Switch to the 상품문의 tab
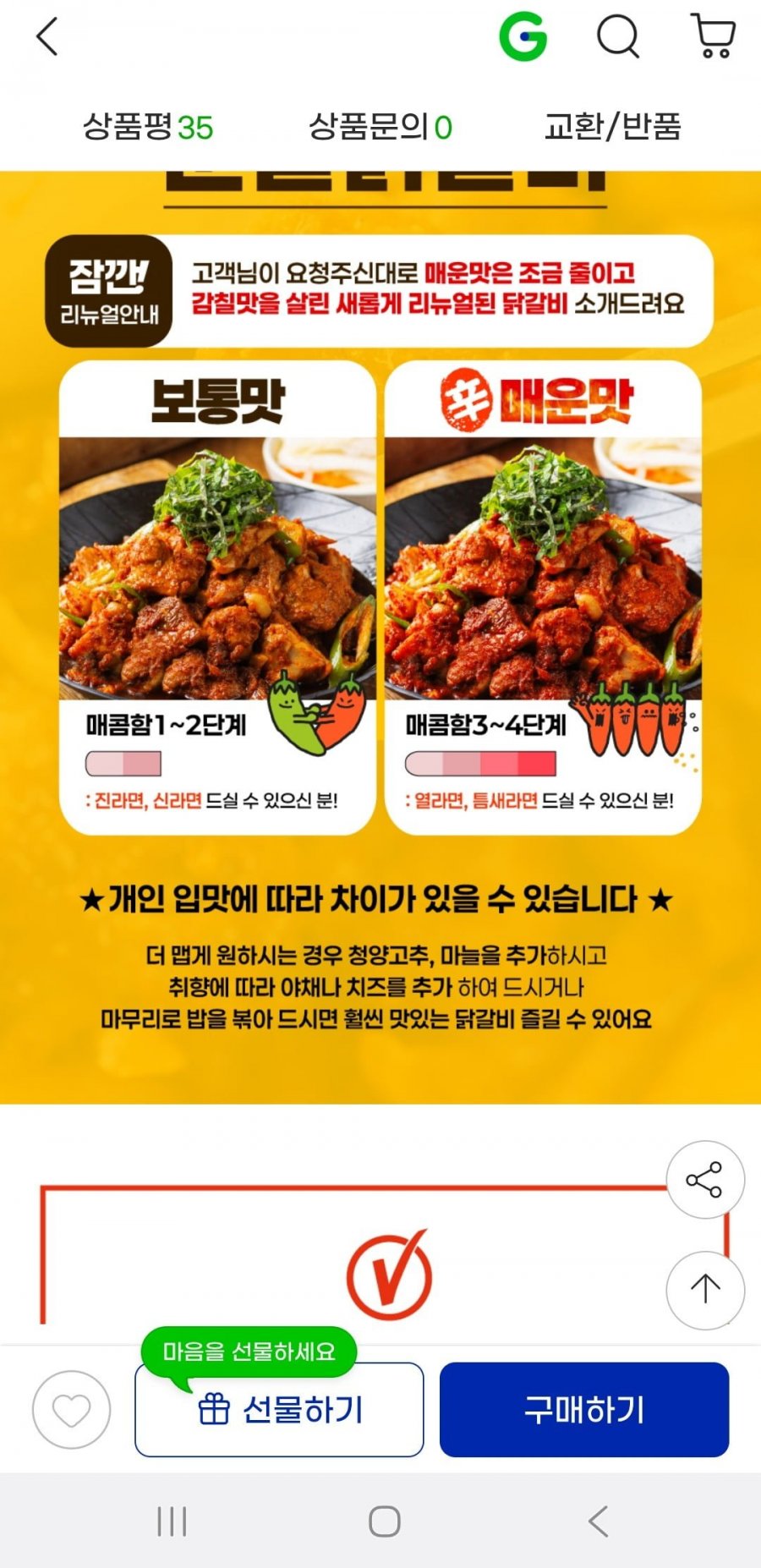Screen dimensions: 761x1568 tap(380, 127)
